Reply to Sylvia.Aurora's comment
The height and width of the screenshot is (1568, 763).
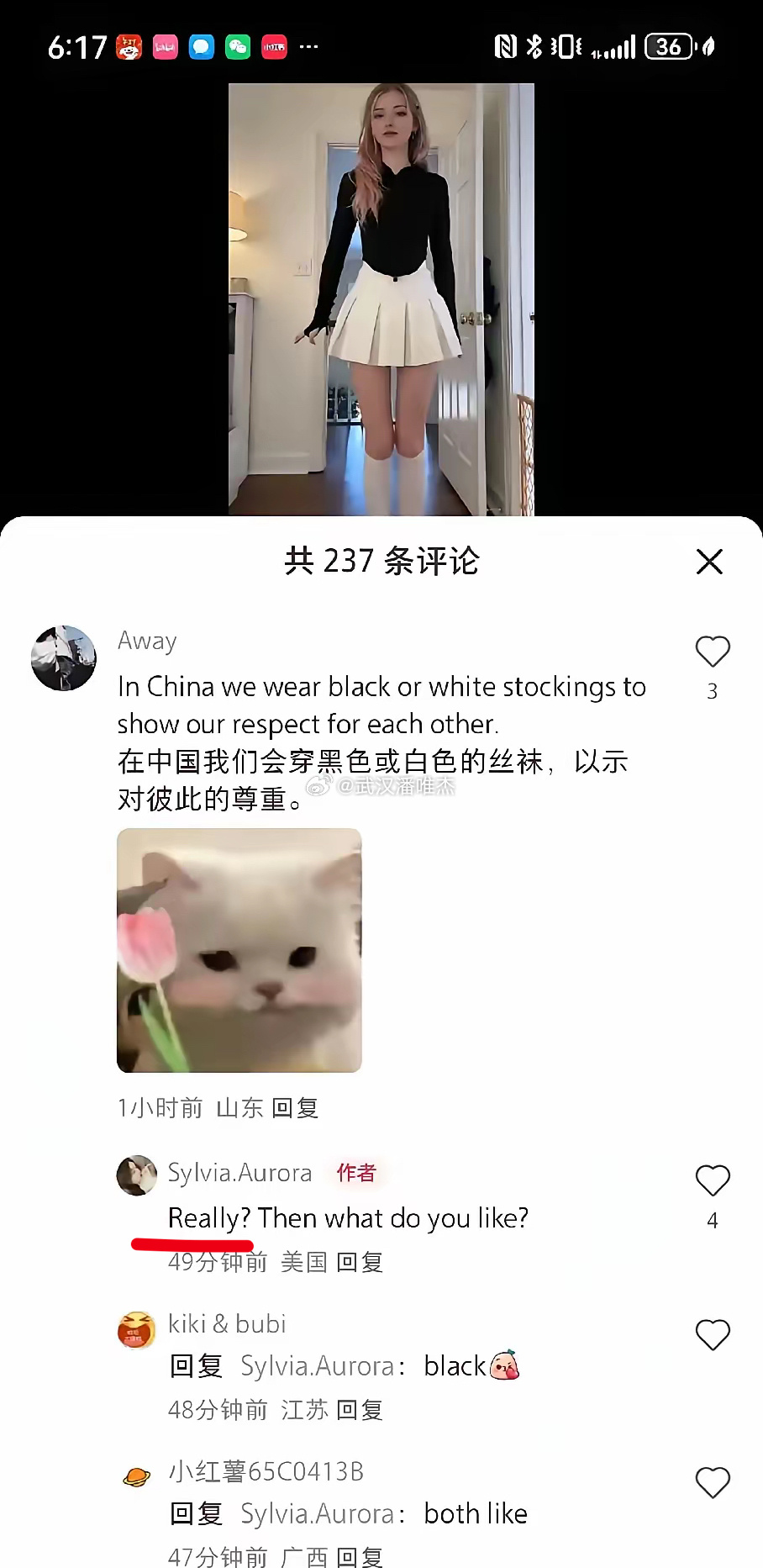tap(360, 1262)
